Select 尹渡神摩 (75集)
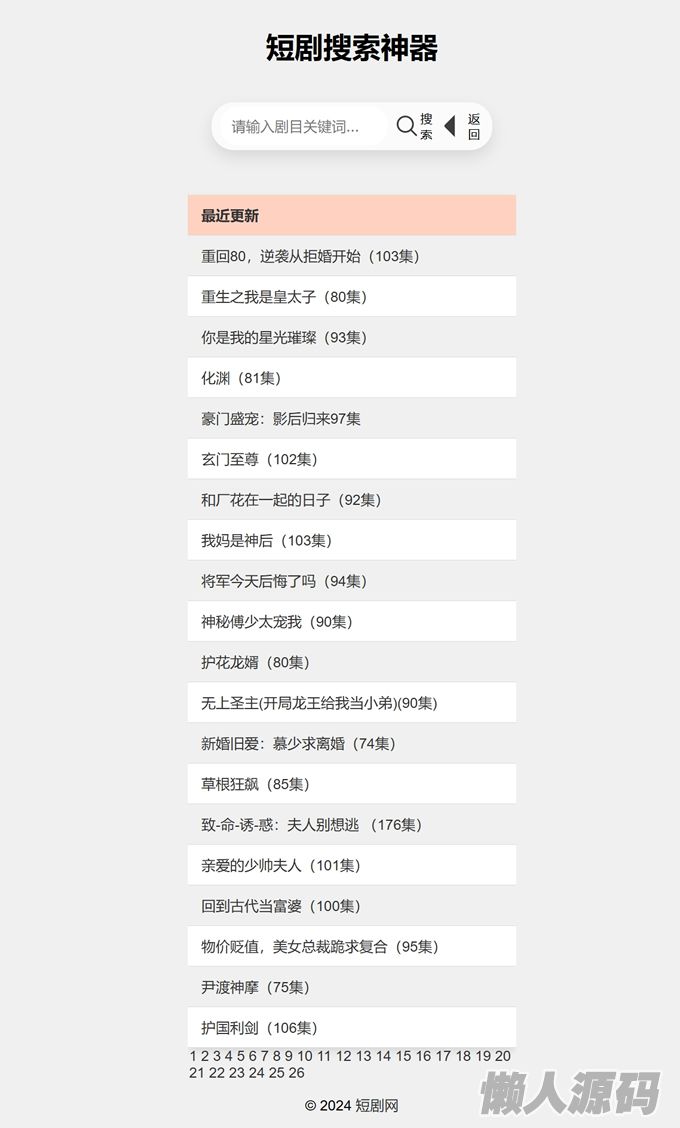680x1128 pixels. tap(255, 988)
